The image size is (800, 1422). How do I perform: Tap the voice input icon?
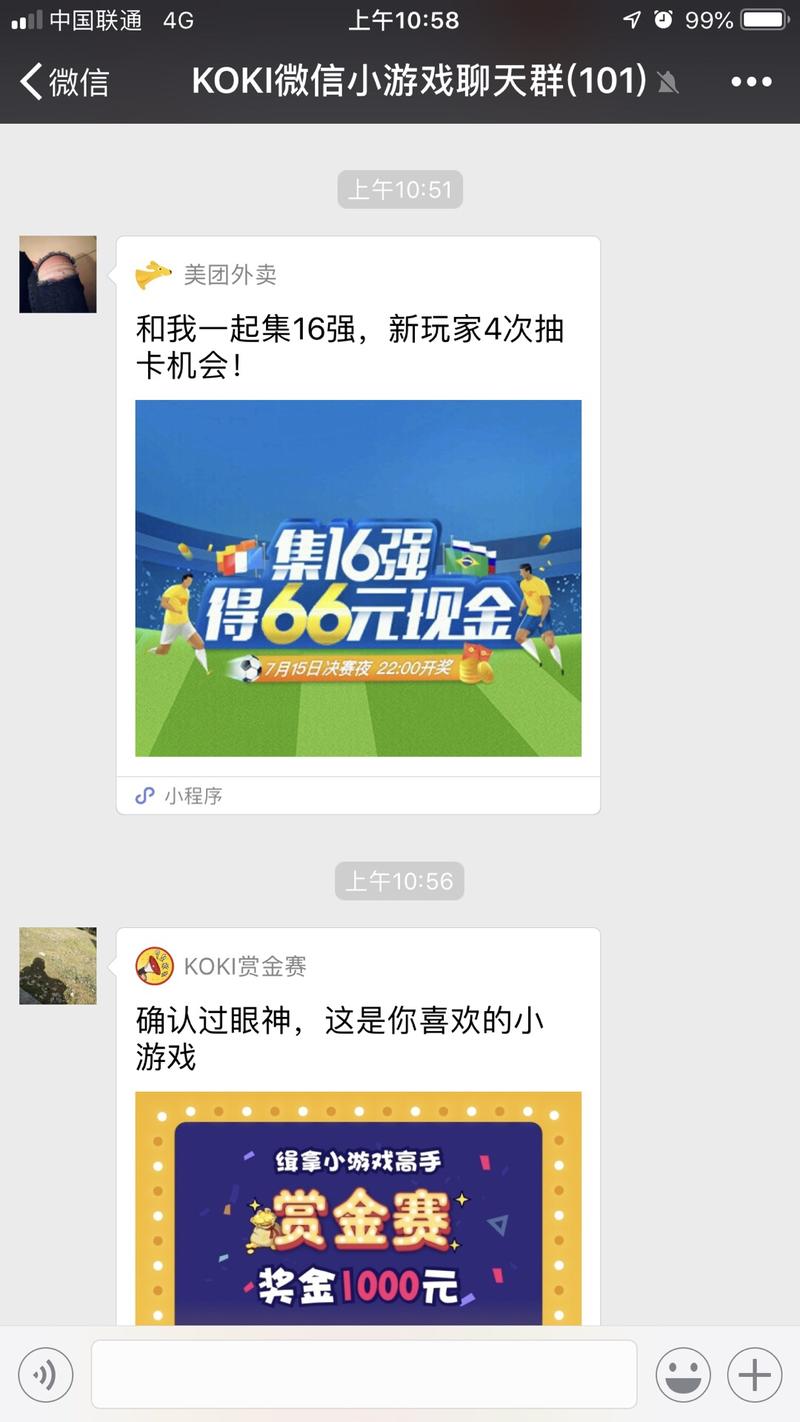point(45,1374)
